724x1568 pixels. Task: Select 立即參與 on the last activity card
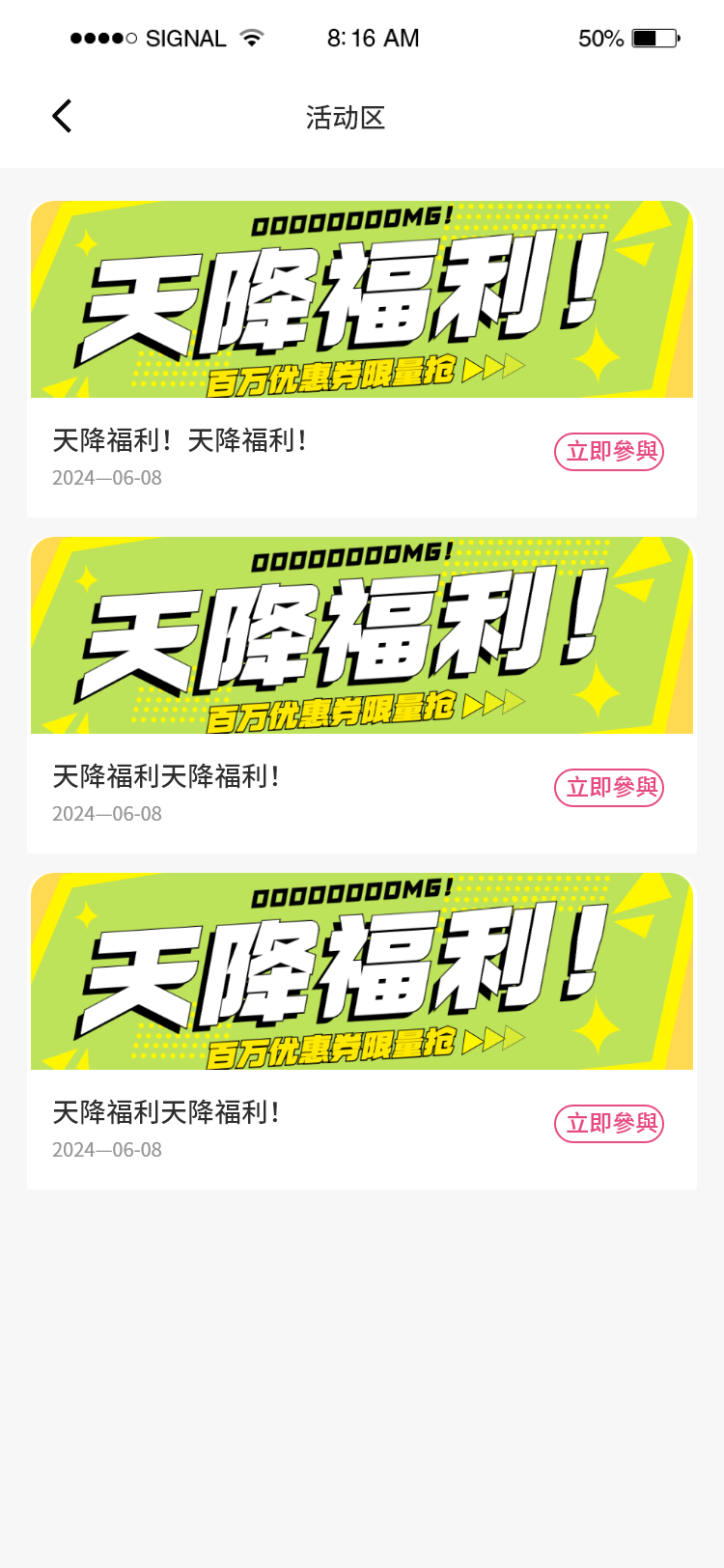(x=609, y=1124)
